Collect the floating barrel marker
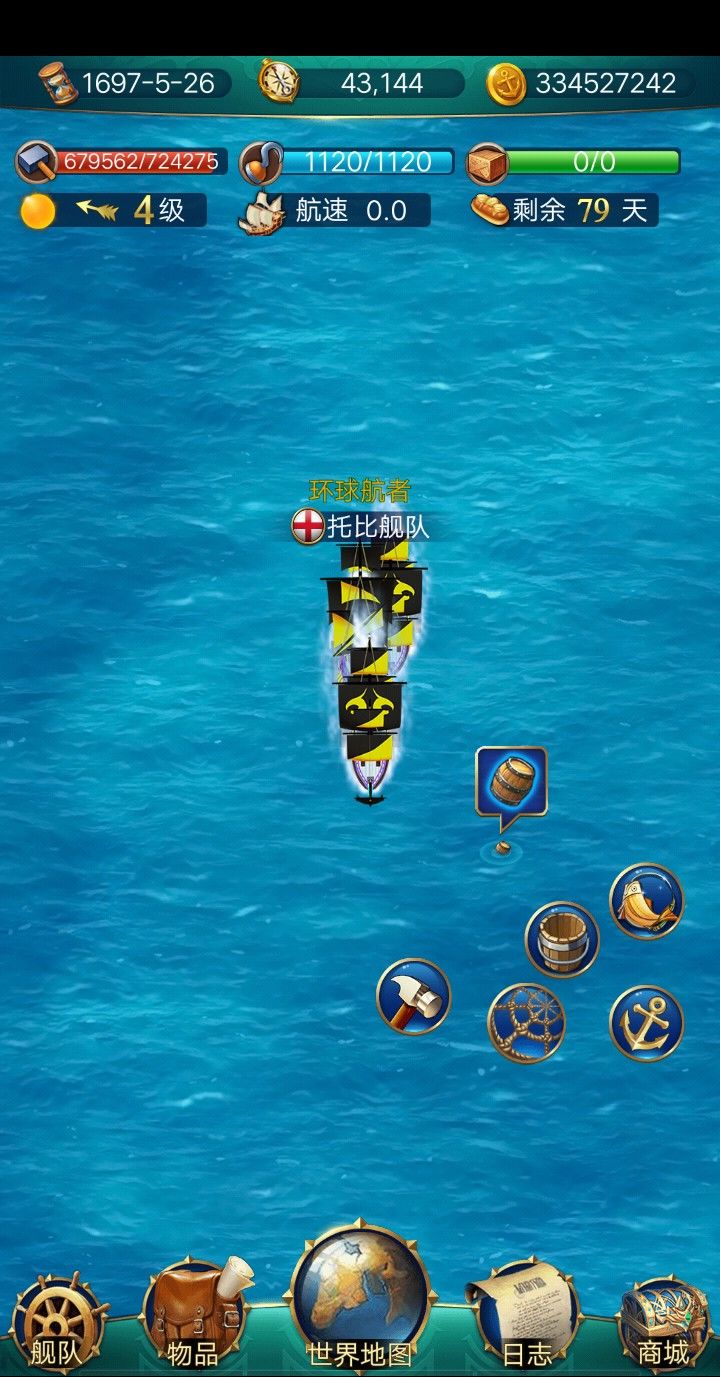 [x=511, y=784]
